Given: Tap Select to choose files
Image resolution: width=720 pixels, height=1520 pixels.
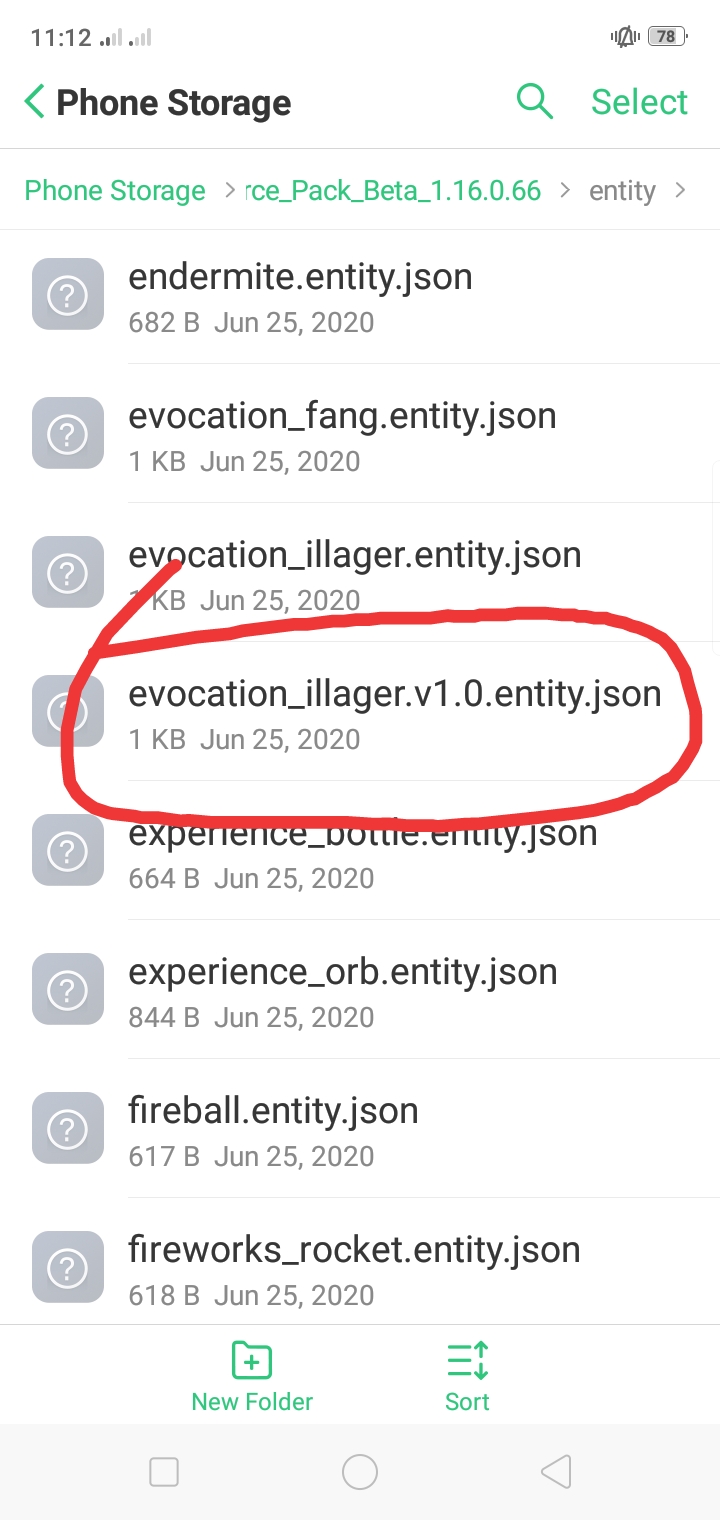Looking at the screenshot, I should coord(639,102).
